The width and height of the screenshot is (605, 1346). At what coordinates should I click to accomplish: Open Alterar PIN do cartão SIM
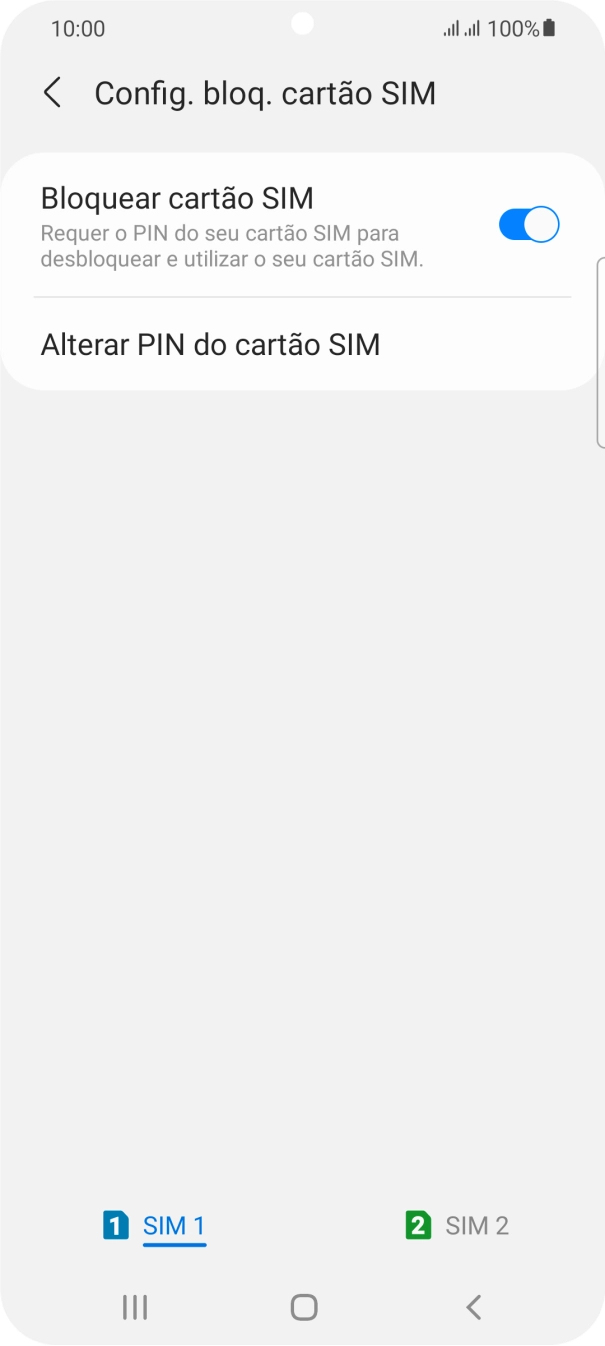tap(210, 345)
